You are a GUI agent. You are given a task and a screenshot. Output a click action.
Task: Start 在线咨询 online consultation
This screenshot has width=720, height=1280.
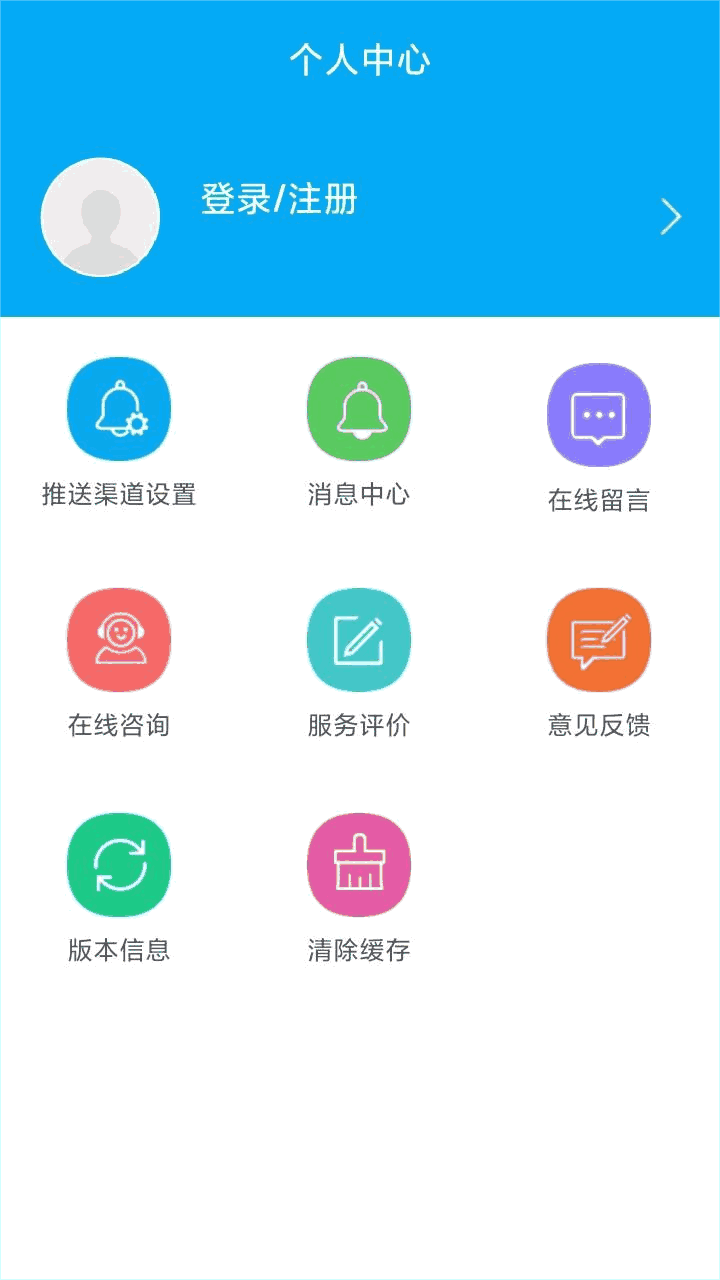(x=119, y=640)
